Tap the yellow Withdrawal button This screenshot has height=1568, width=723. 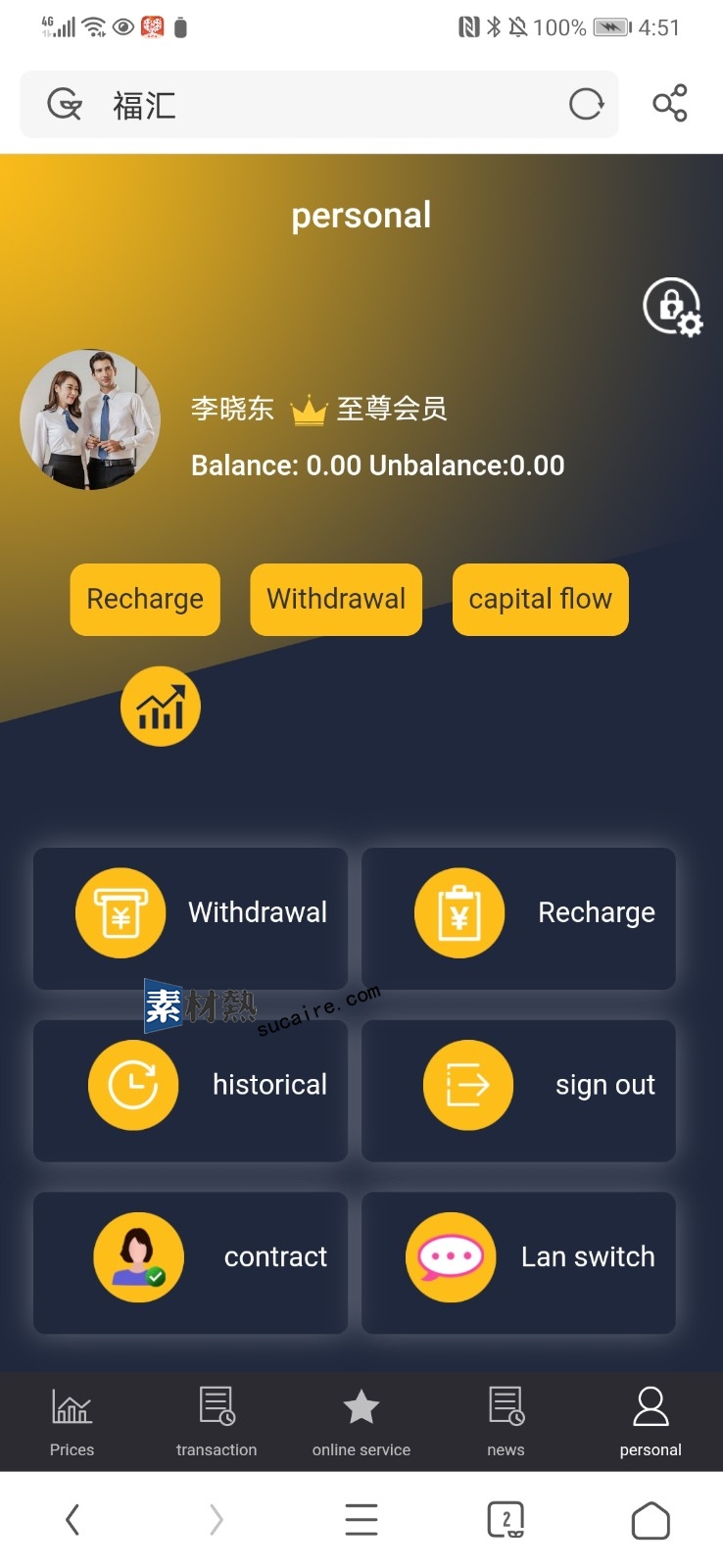[x=336, y=599]
